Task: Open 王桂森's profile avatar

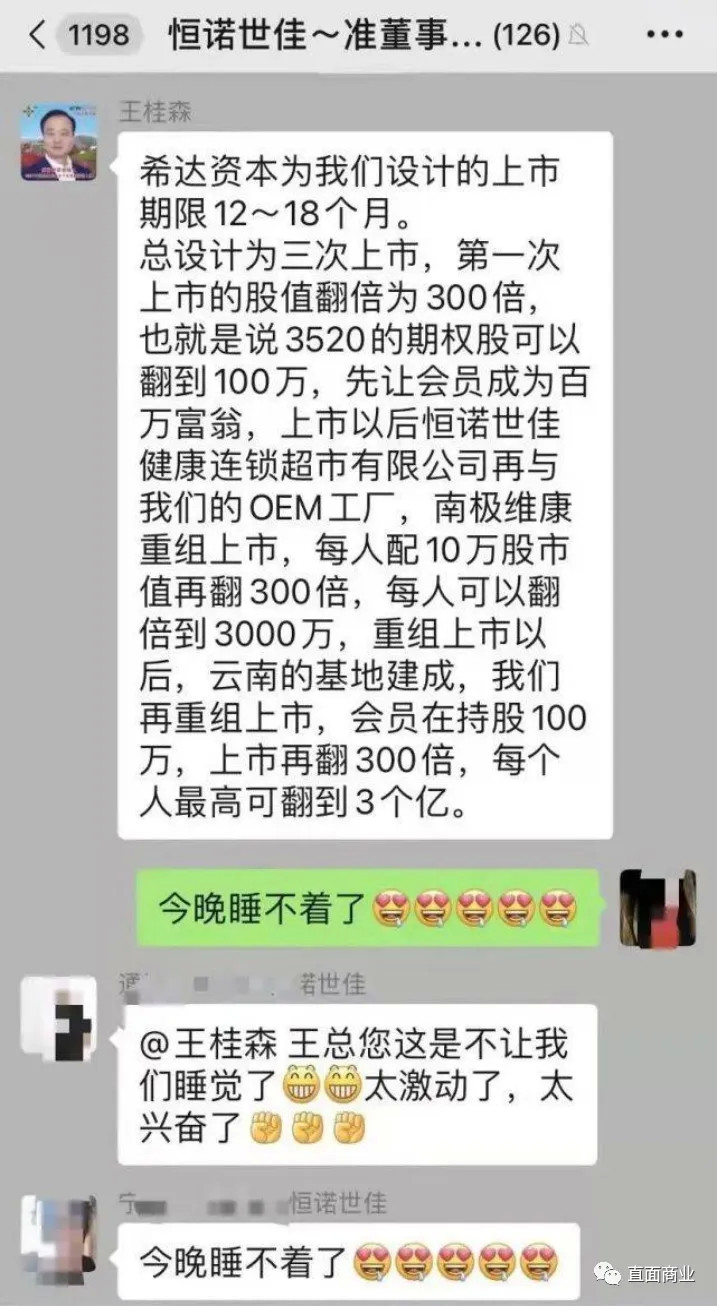Action: 59,141
